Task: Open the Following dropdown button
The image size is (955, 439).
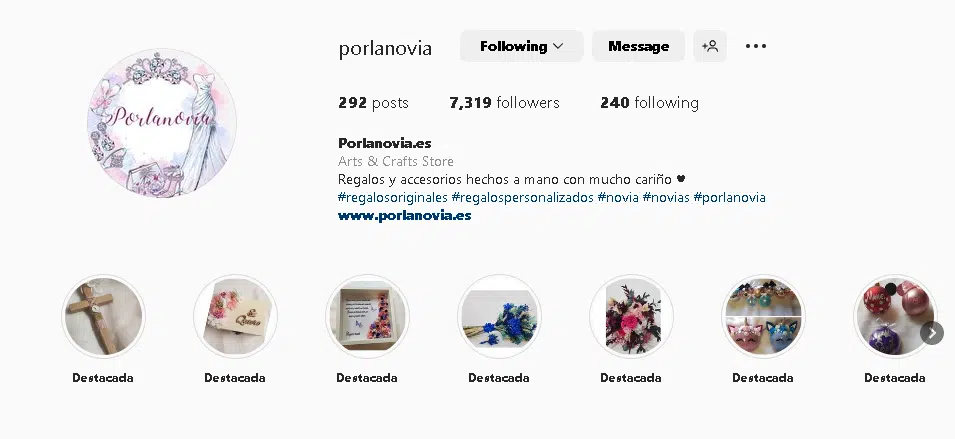Action: 521,46
